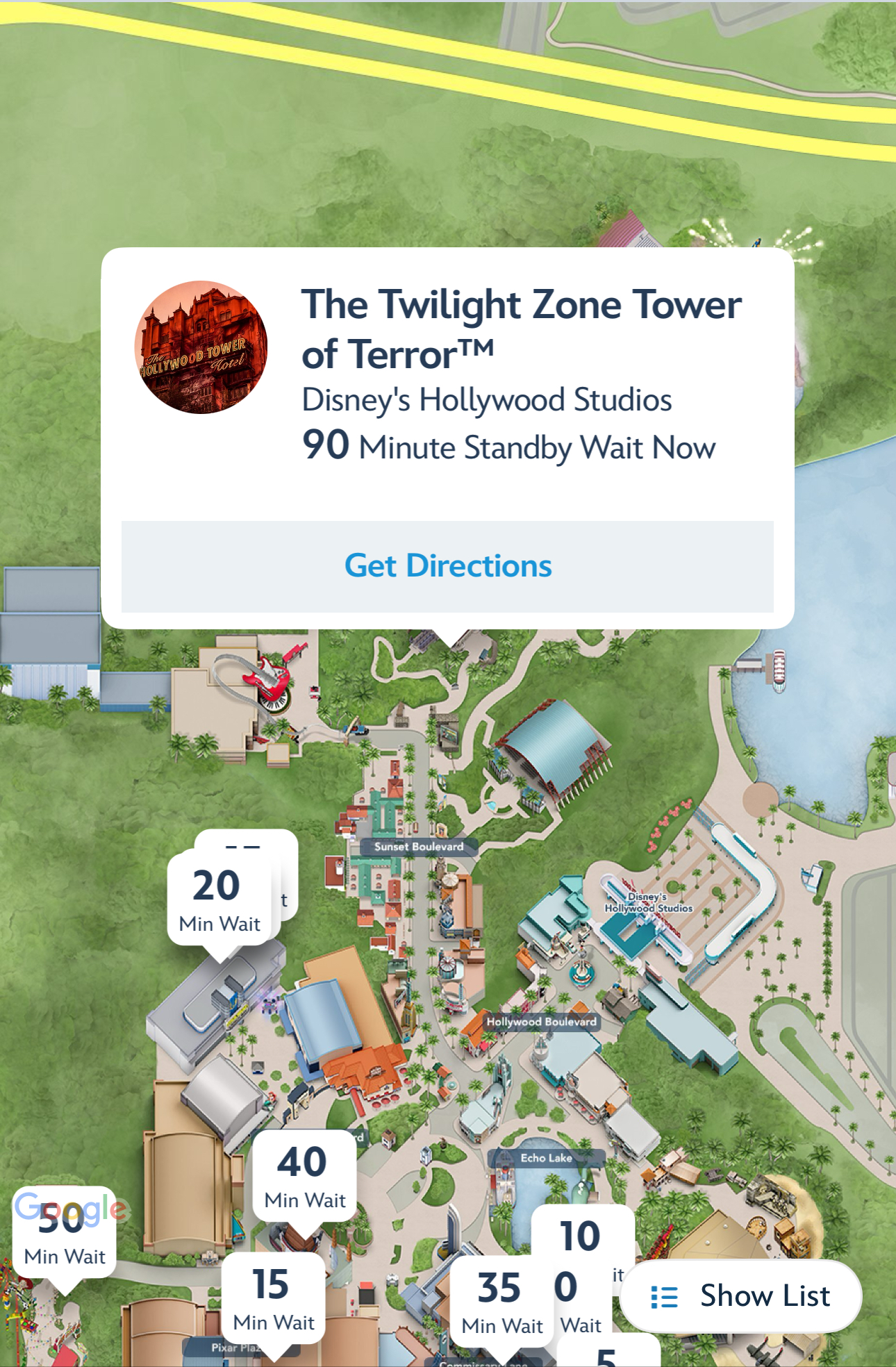Select the 15 Min Wait marker
Screen dimensions: 896x1367
[x=274, y=1298]
